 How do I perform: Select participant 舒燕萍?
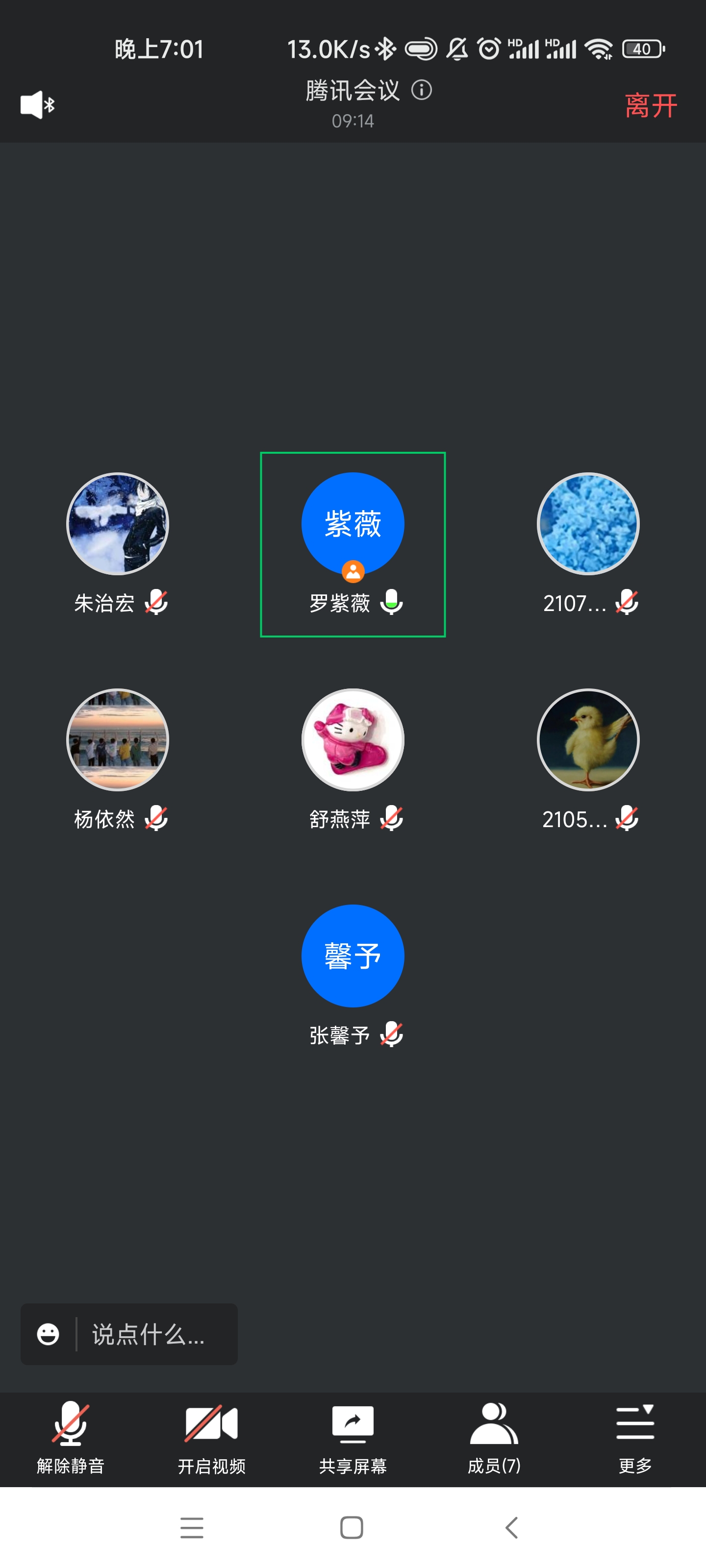click(x=353, y=740)
